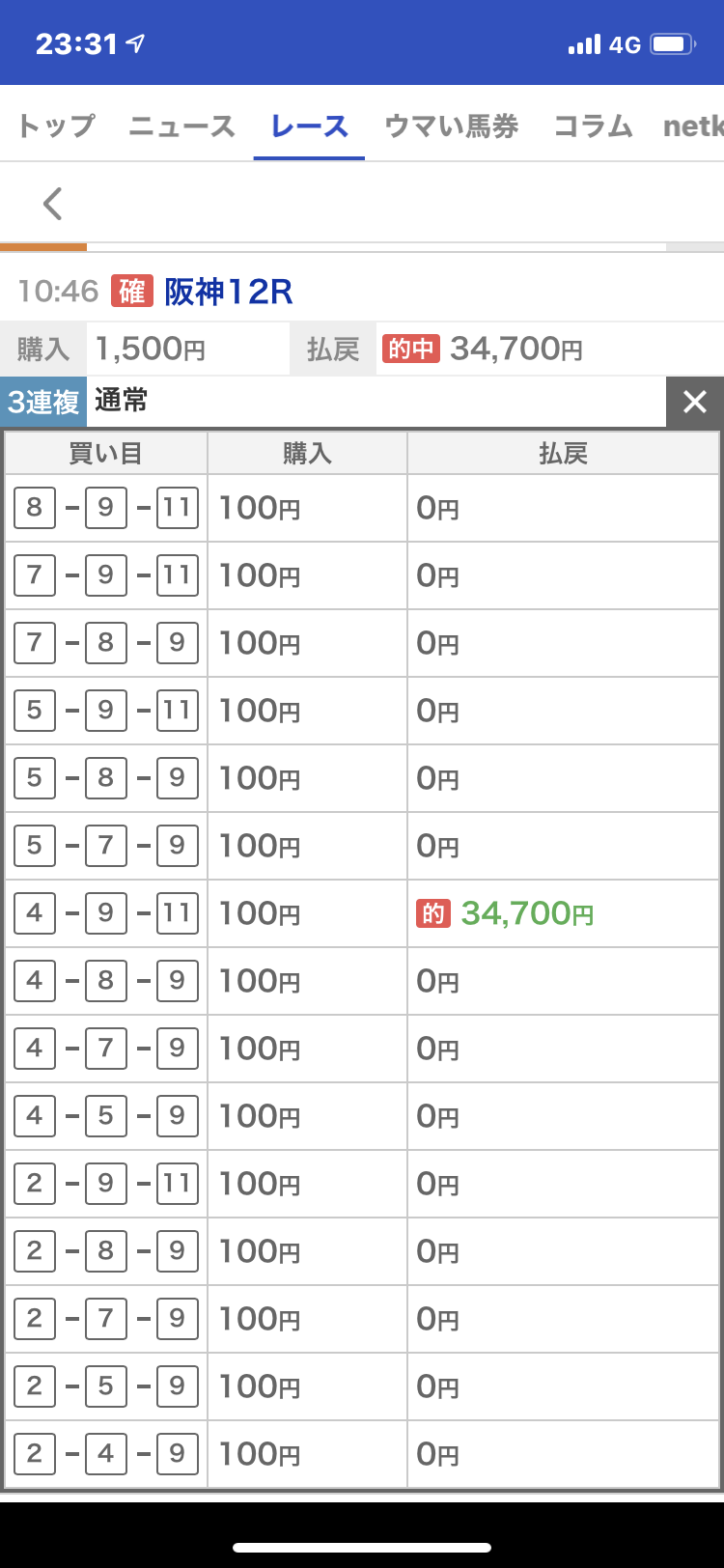Switch to the ニュース tab
The height and width of the screenshot is (1568, 724).
182,126
